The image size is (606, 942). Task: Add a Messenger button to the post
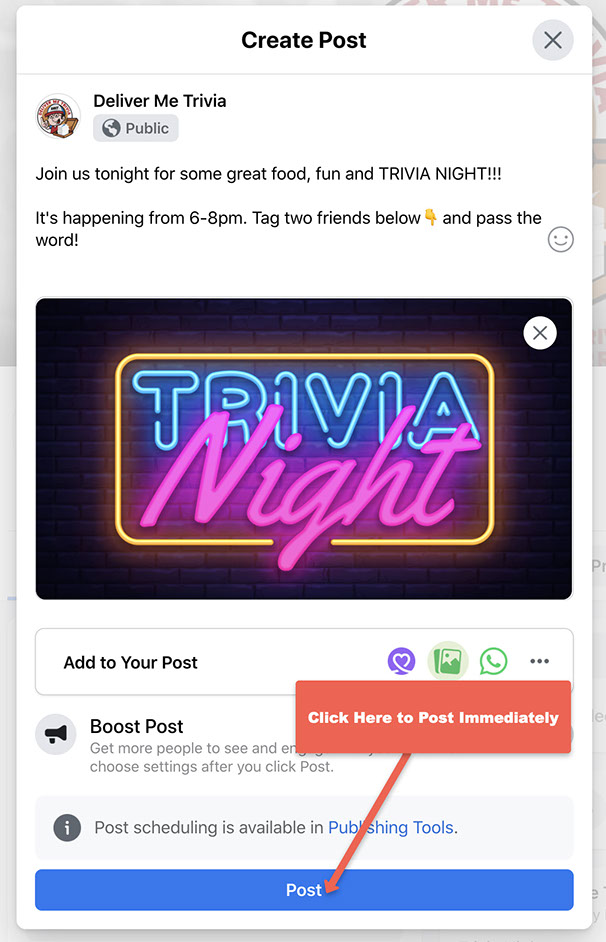(401, 661)
